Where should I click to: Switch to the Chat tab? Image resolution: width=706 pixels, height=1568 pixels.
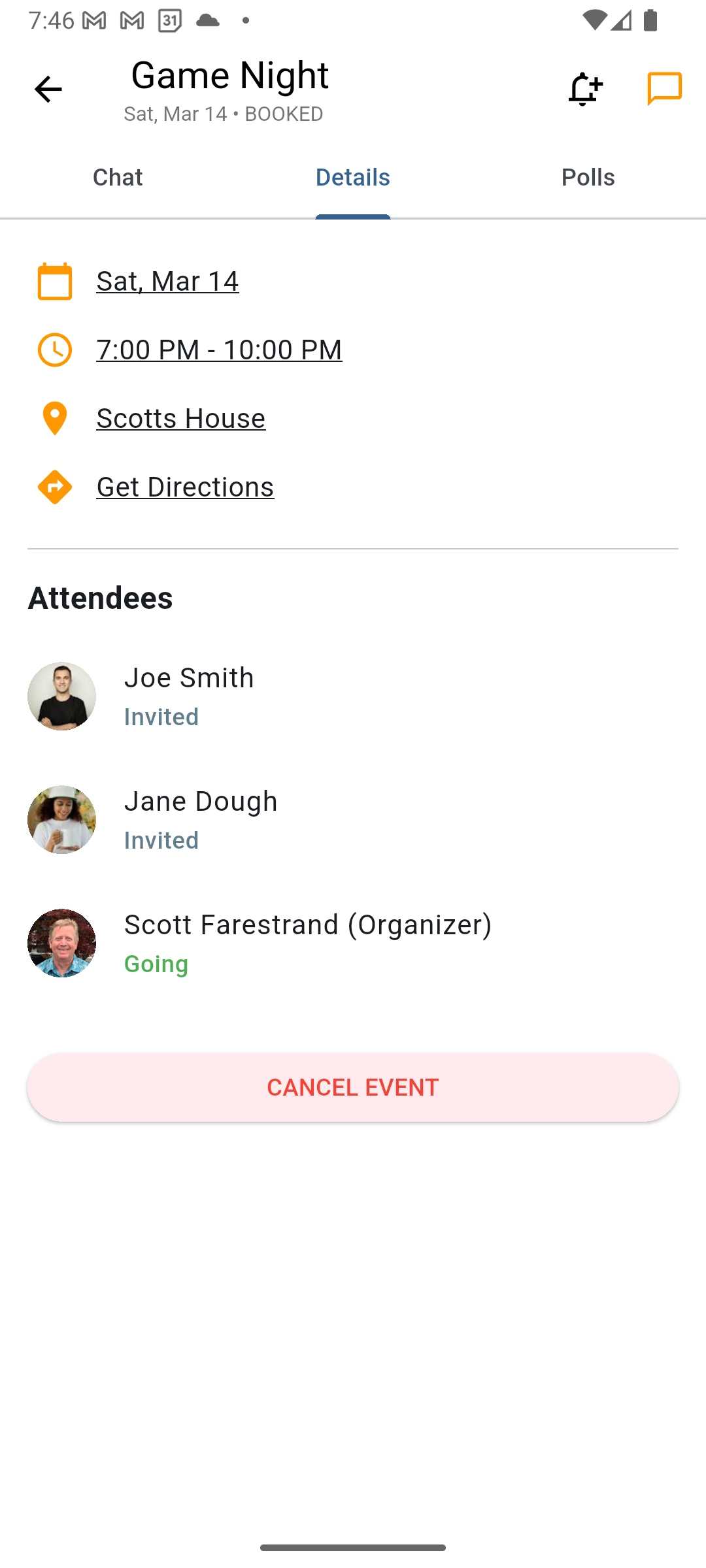click(118, 177)
